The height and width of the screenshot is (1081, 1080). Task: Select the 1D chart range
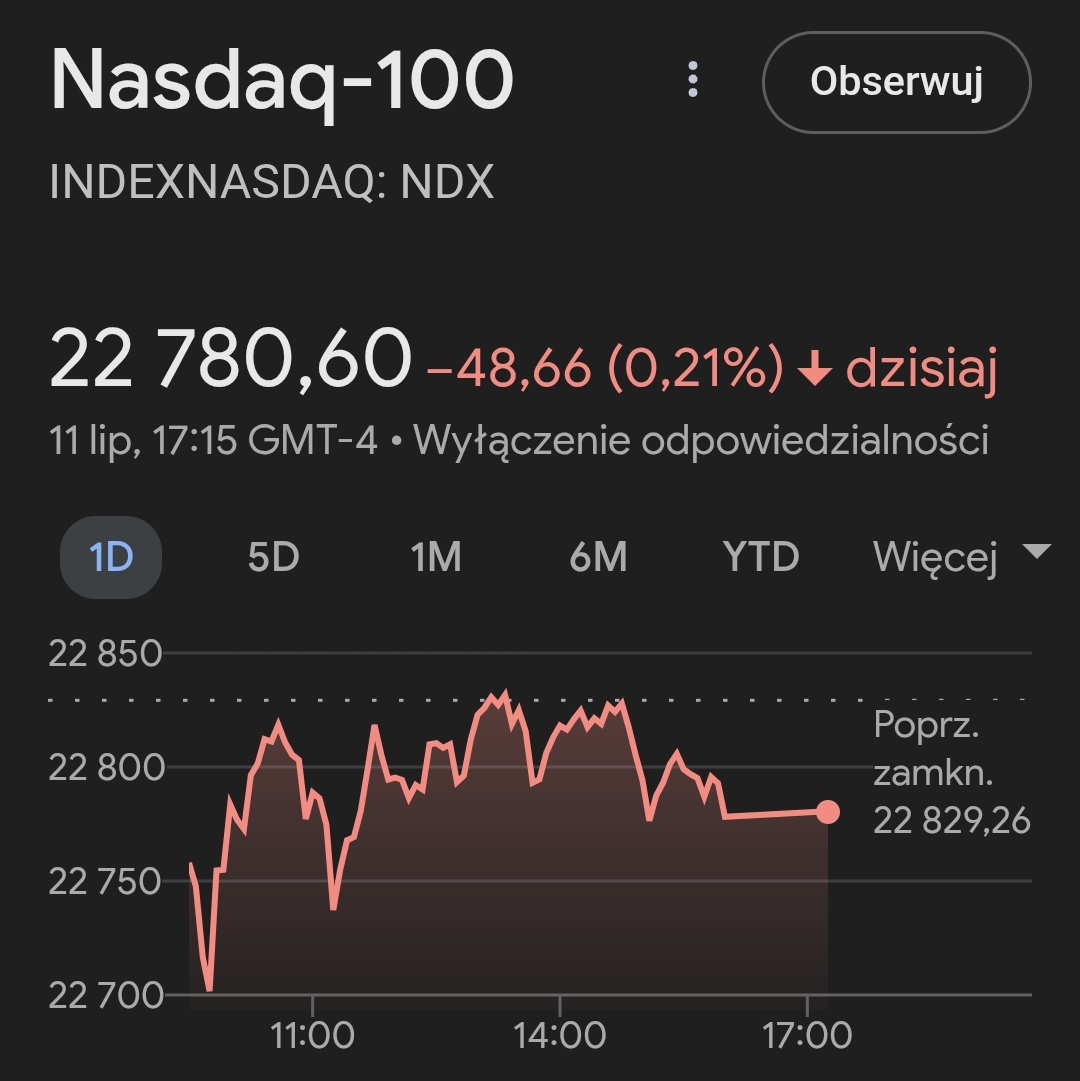click(x=111, y=557)
